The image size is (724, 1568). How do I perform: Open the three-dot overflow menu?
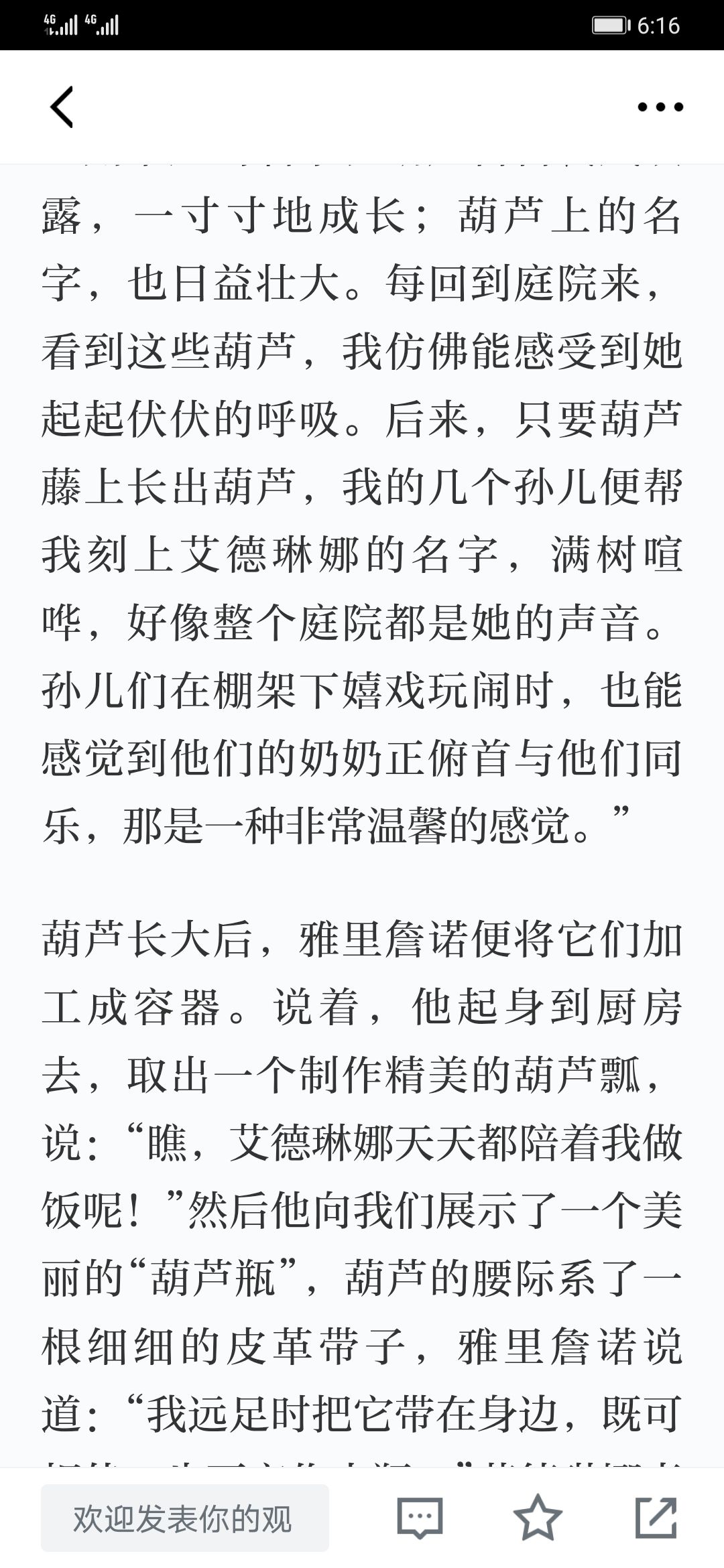click(x=660, y=107)
